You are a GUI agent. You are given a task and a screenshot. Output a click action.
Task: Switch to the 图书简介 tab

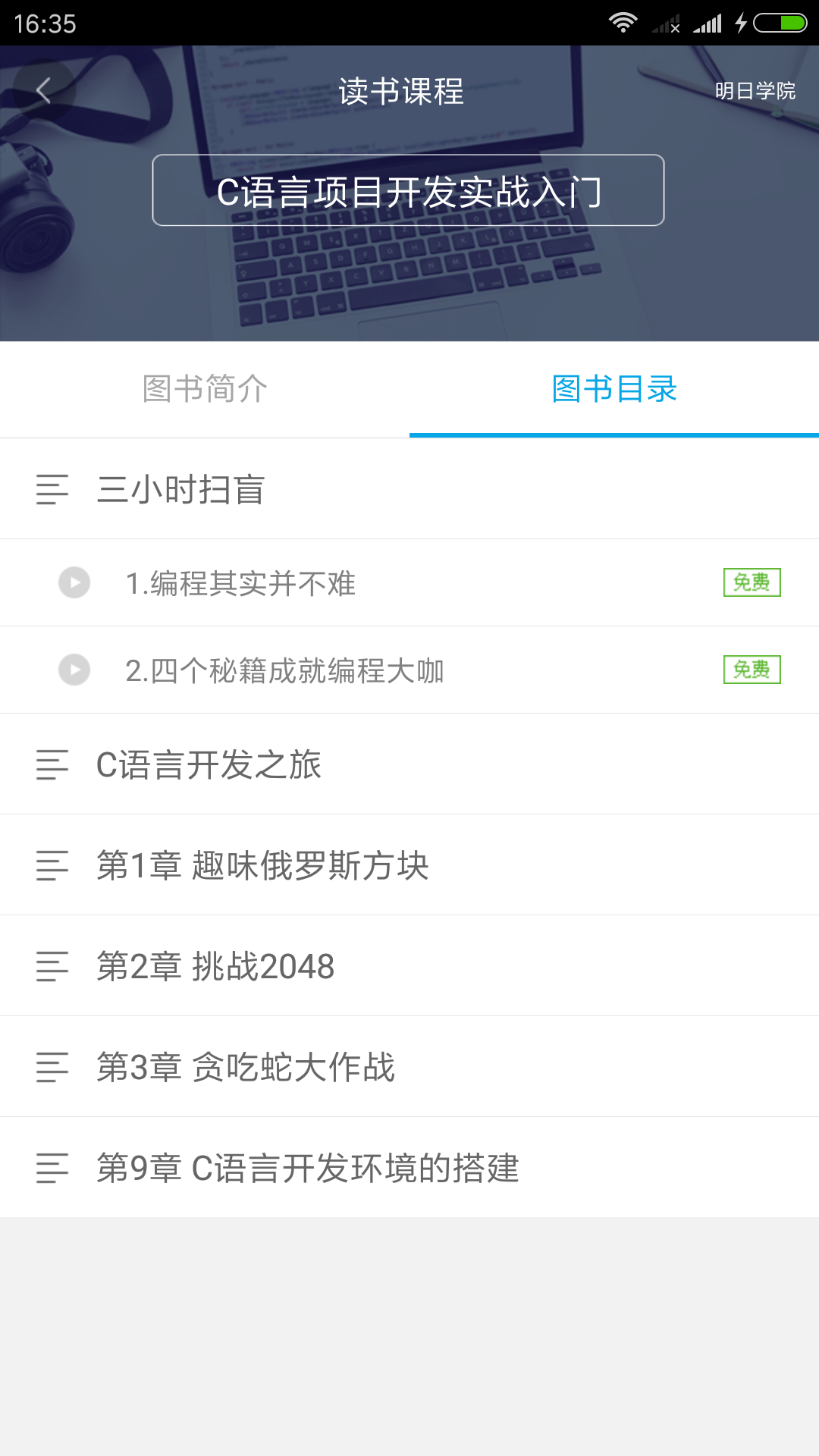click(x=205, y=389)
